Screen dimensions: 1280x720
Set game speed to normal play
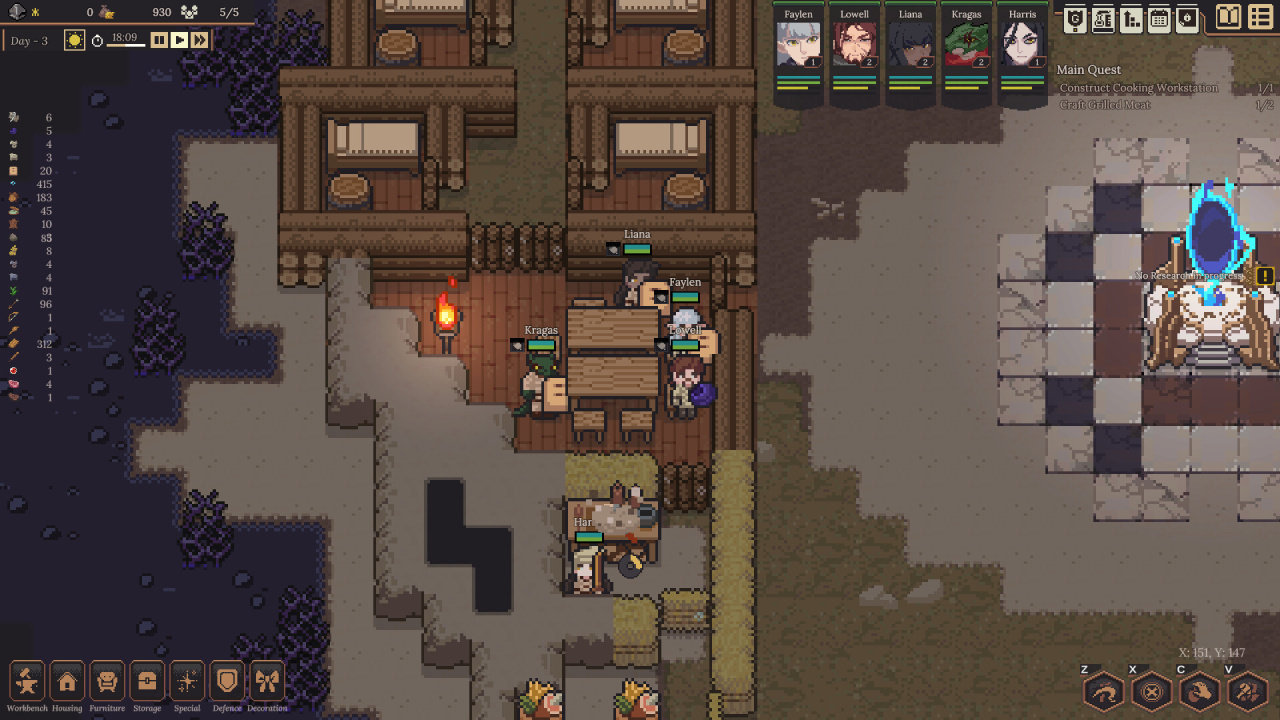[179, 40]
